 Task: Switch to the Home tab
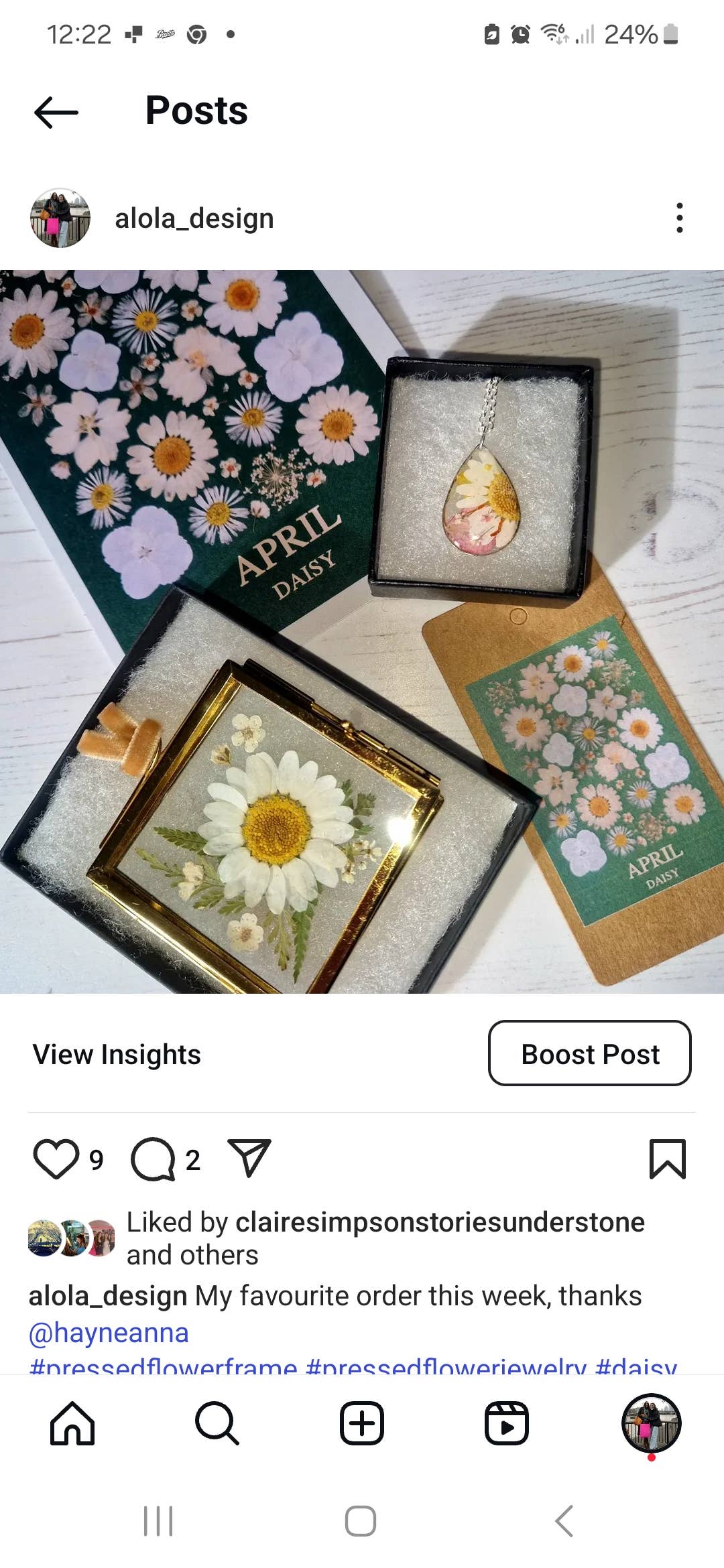click(72, 1423)
